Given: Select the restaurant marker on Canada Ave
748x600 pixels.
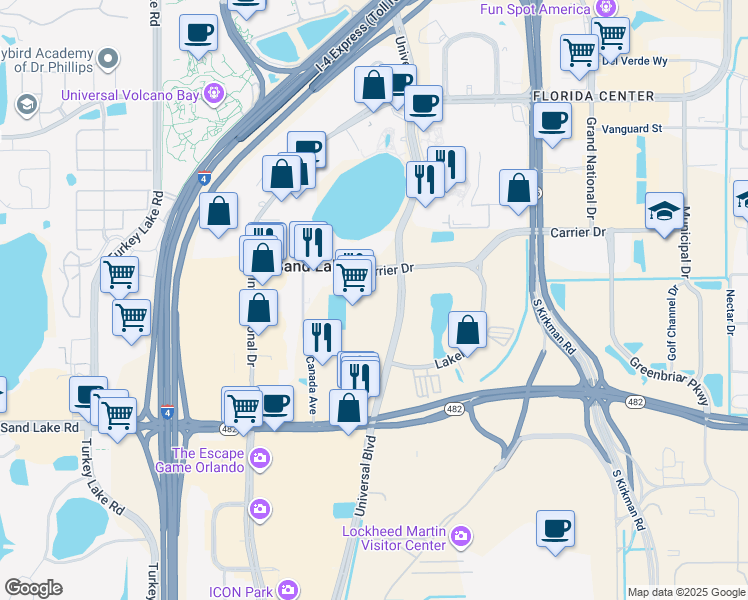Looking at the screenshot, I should (322, 336).
